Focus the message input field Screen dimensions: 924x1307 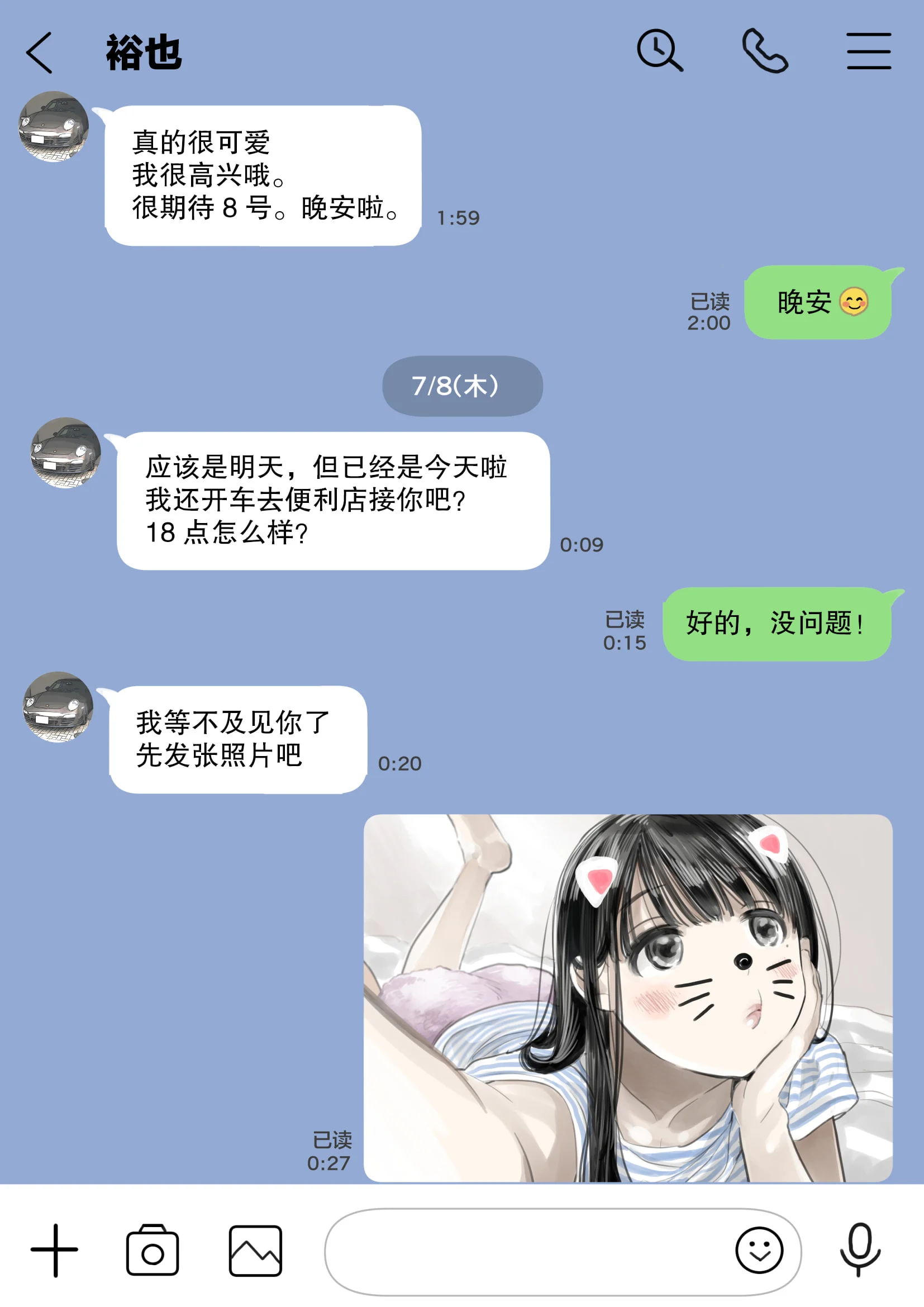click(x=523, y=1251)
